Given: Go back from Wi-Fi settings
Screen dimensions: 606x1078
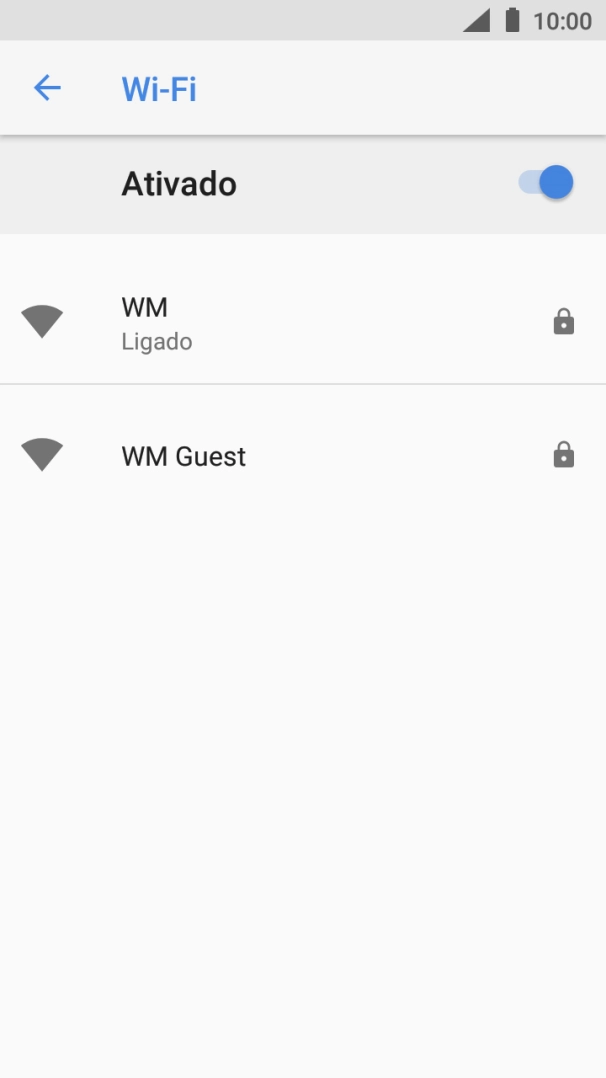Looking at the screenshot, I should (47, 88).
